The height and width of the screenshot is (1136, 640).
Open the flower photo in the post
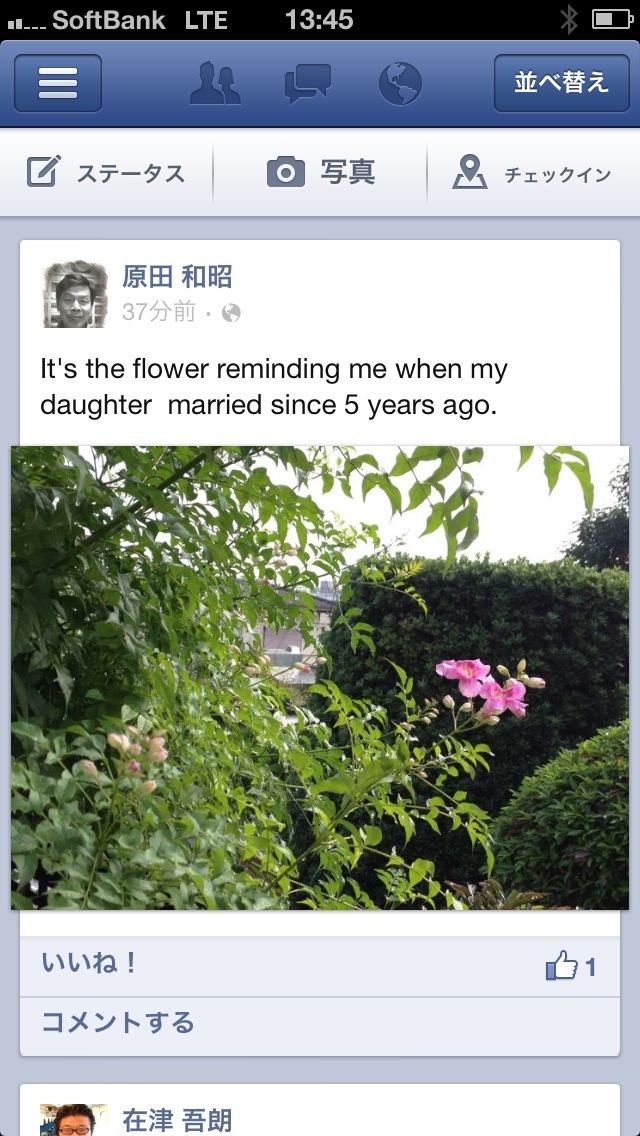pyautogui.click(x=320, y=677)
